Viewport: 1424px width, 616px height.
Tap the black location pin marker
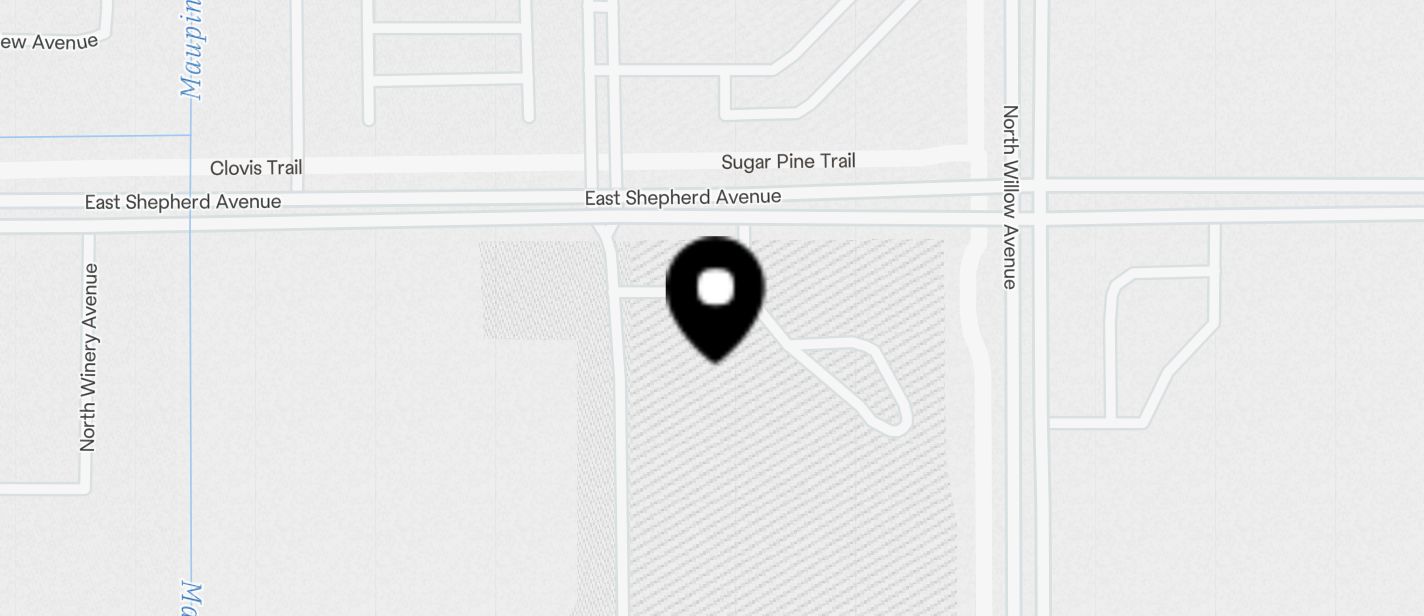715,296
